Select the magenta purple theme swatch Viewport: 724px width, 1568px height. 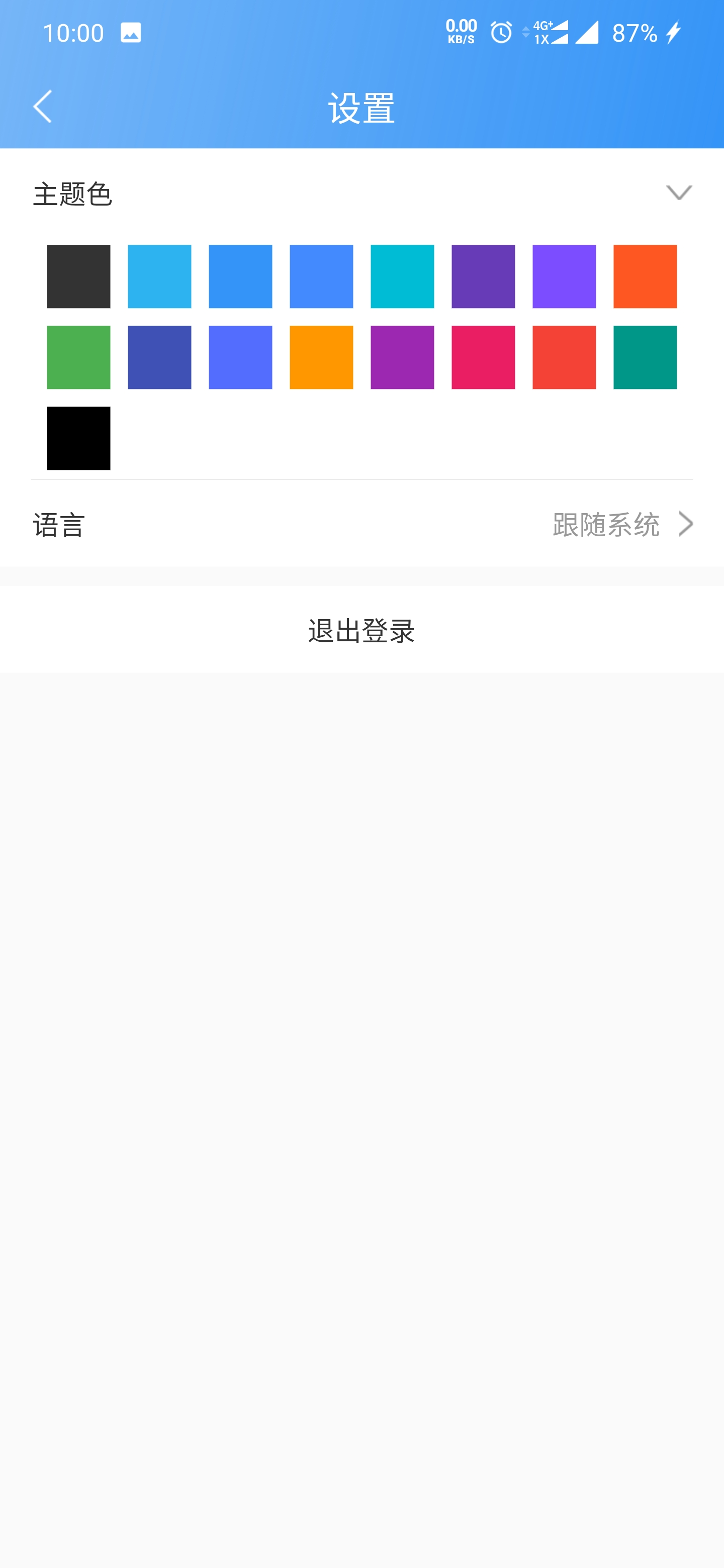coord(402,357)
